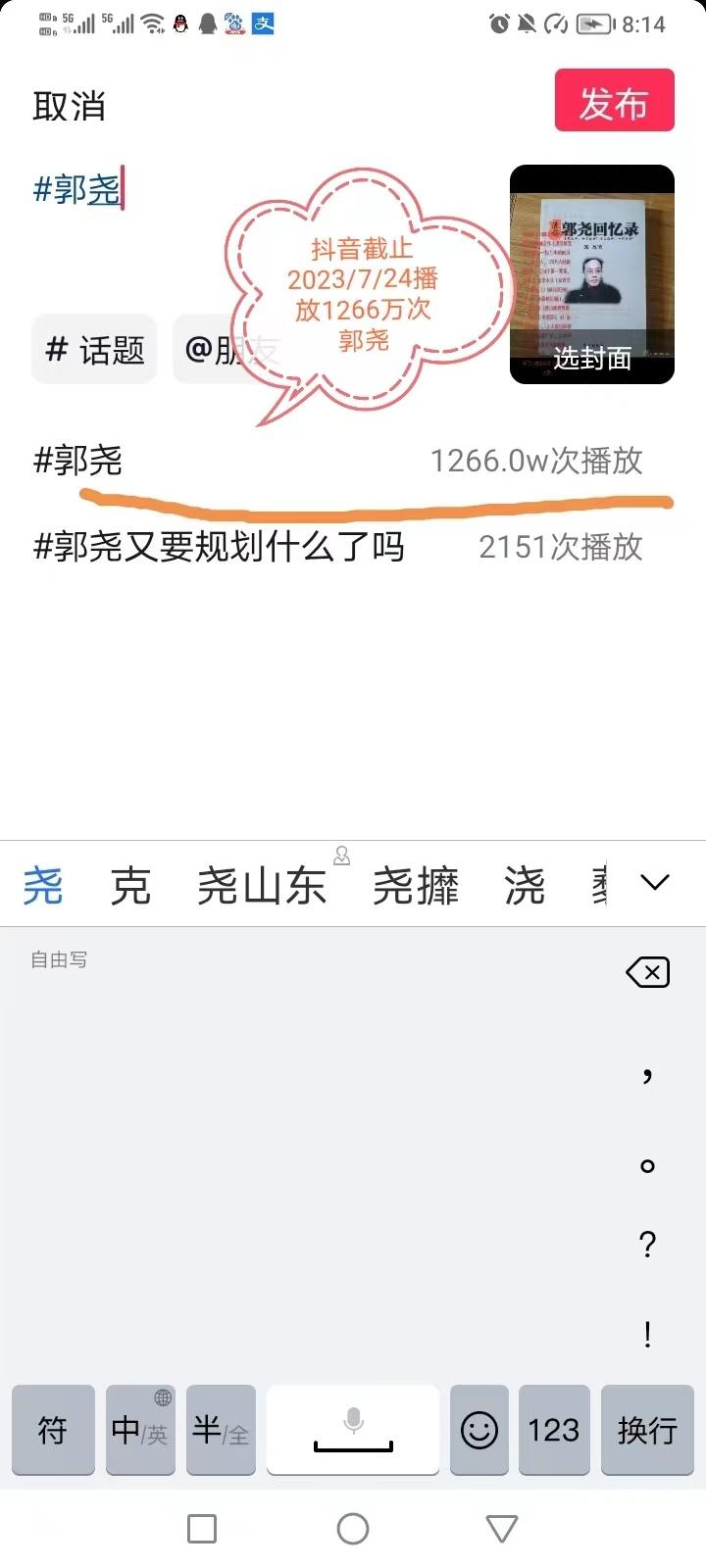Pick the candidate word 浇

point(525,886)
